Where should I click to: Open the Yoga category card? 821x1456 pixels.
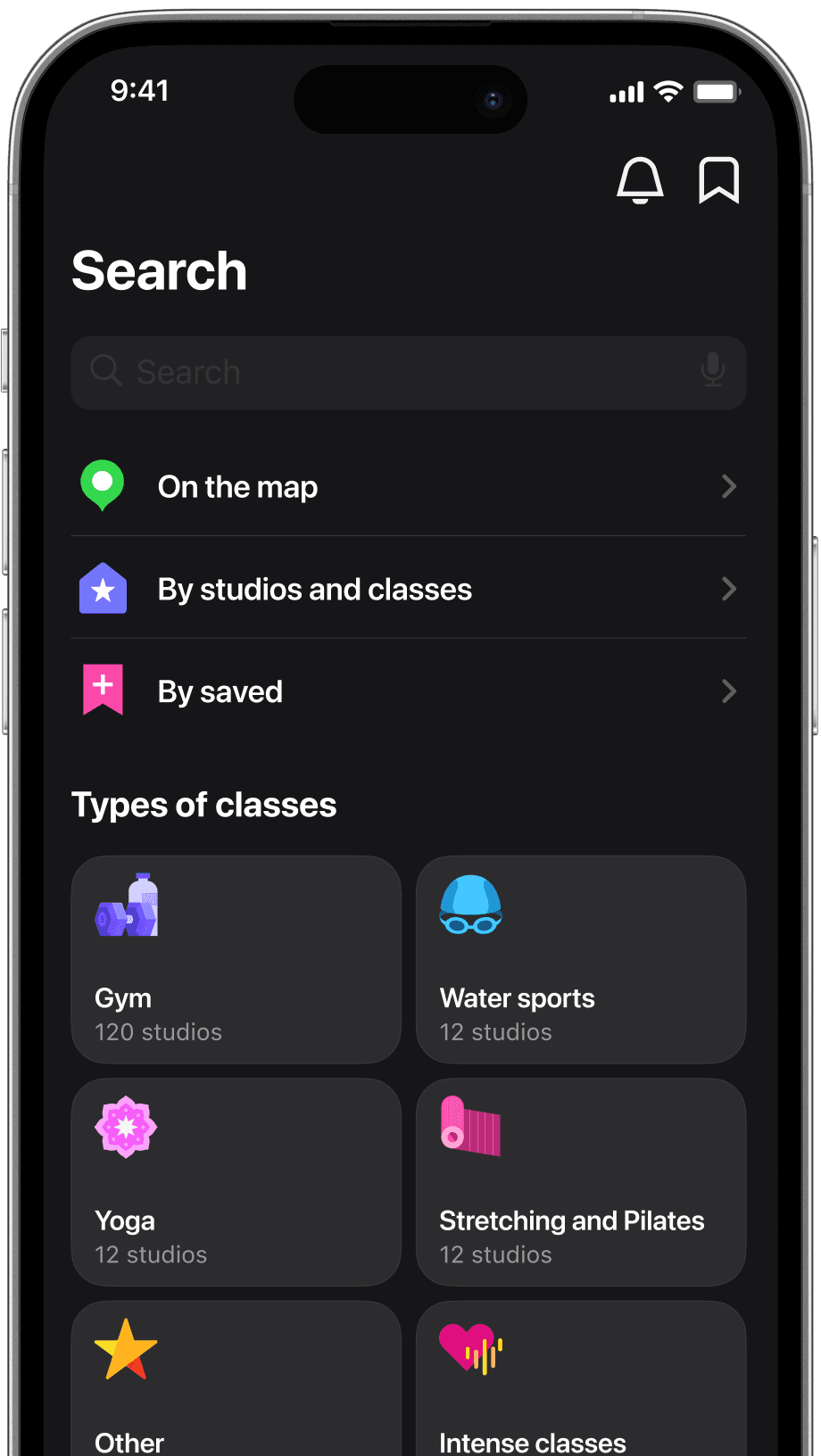pyautogui.click(x=236, y=1182)
